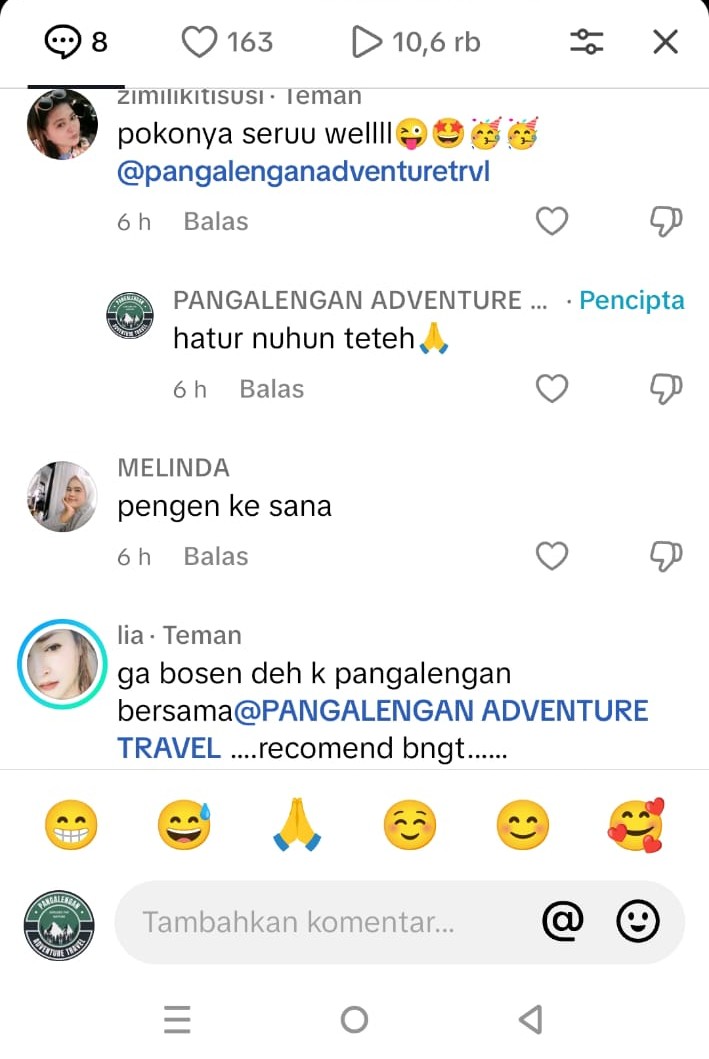Viewport: 709px width, 1059px height.
Task: Switch to the comments tab
Action: tap(76, 42)
